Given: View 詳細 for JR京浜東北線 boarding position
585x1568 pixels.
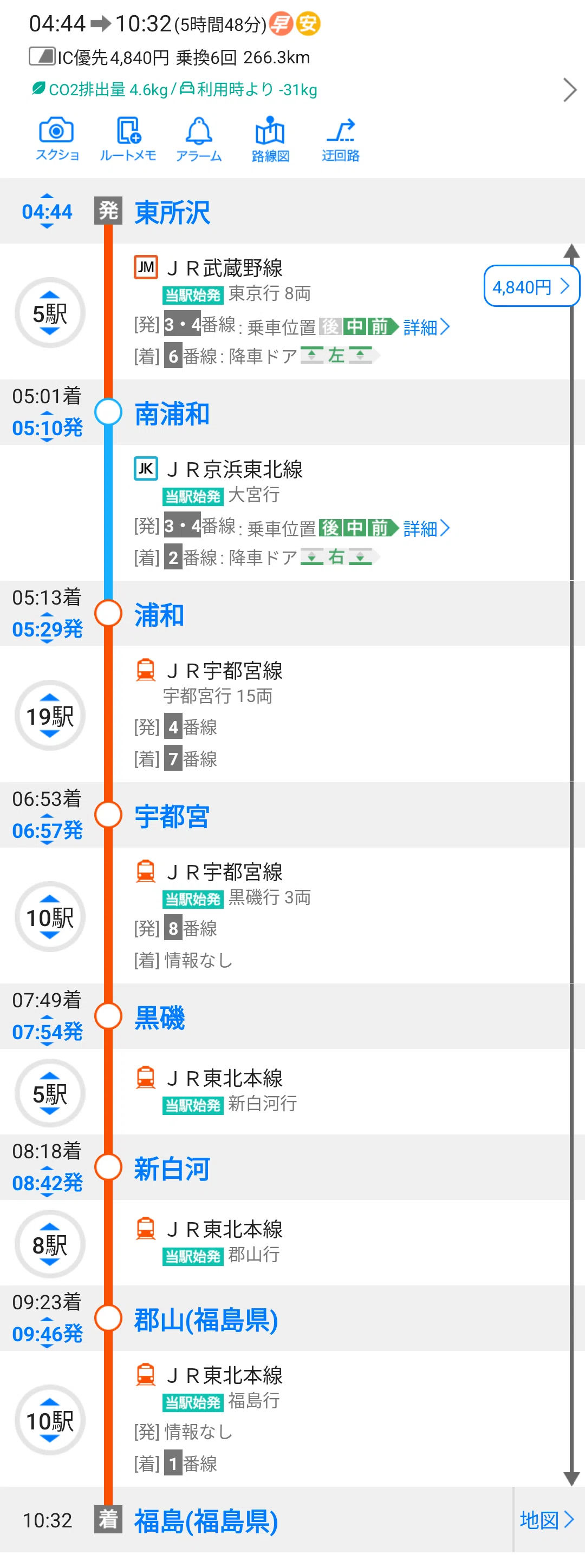Looking at the screenshot, I should [427, 528].
